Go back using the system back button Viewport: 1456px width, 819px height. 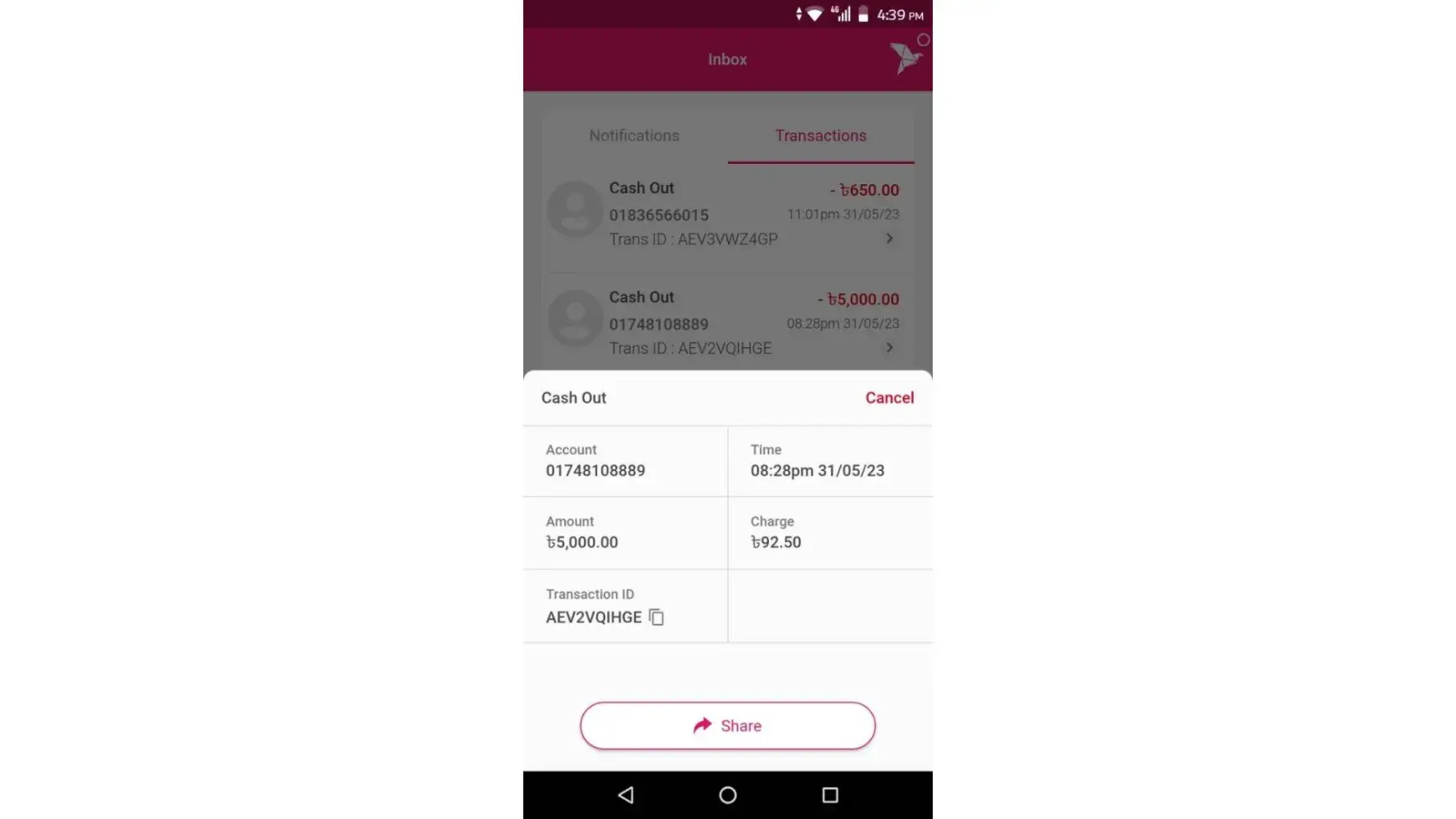tap(626, 795)
